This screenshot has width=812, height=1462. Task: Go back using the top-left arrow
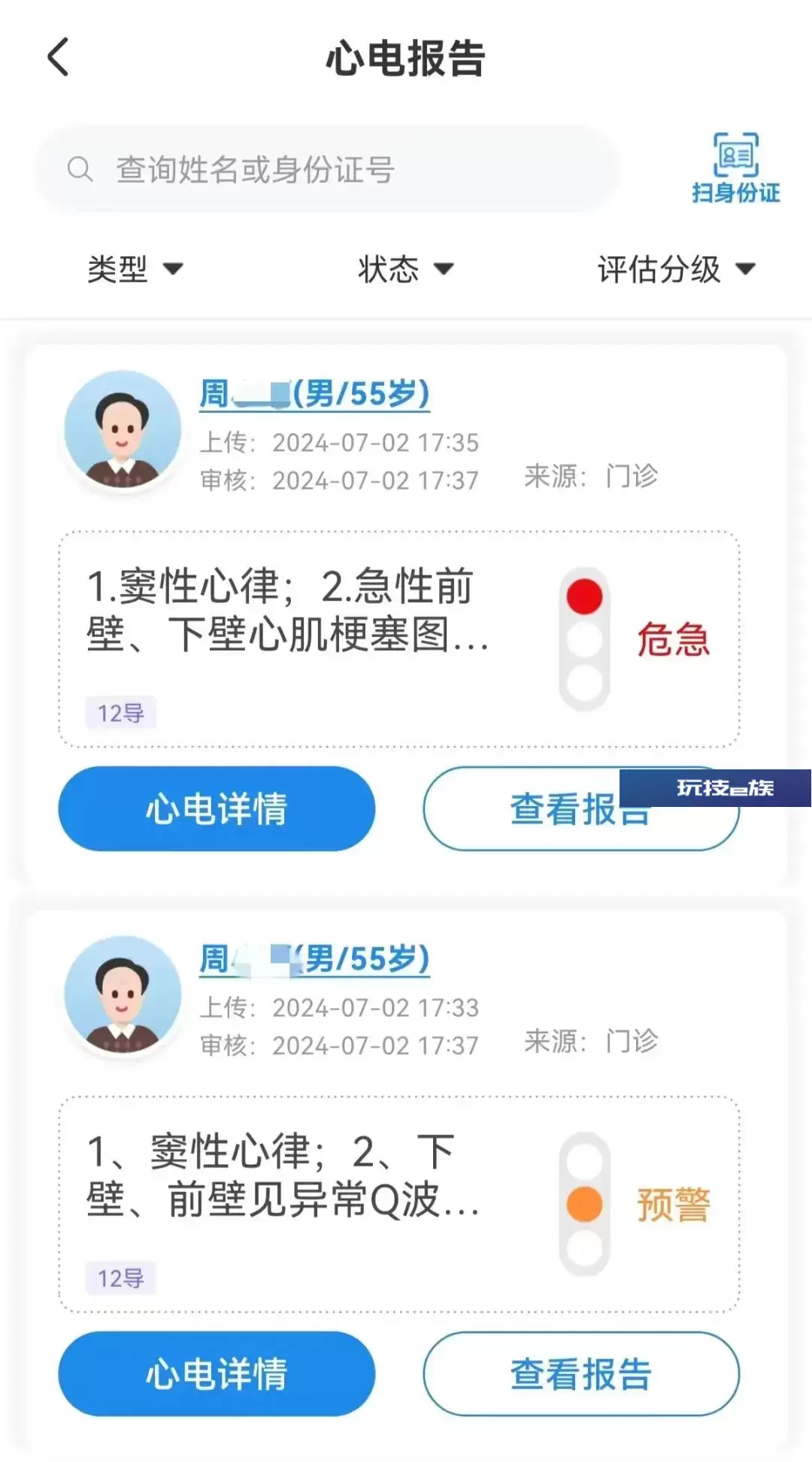pos(59,57)
